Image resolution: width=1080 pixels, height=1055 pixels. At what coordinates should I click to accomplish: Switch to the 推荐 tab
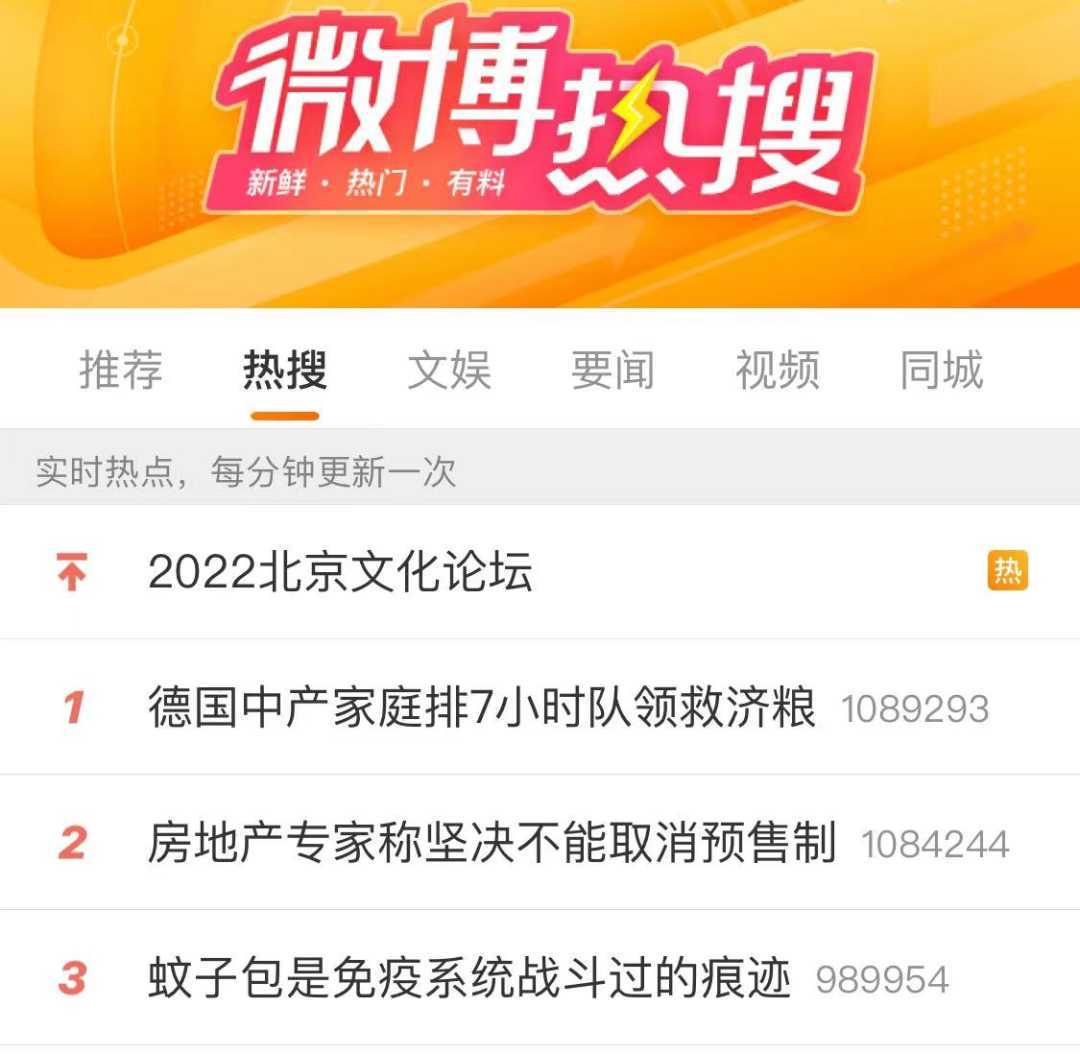pyautogui.click(x=120, y=370)
